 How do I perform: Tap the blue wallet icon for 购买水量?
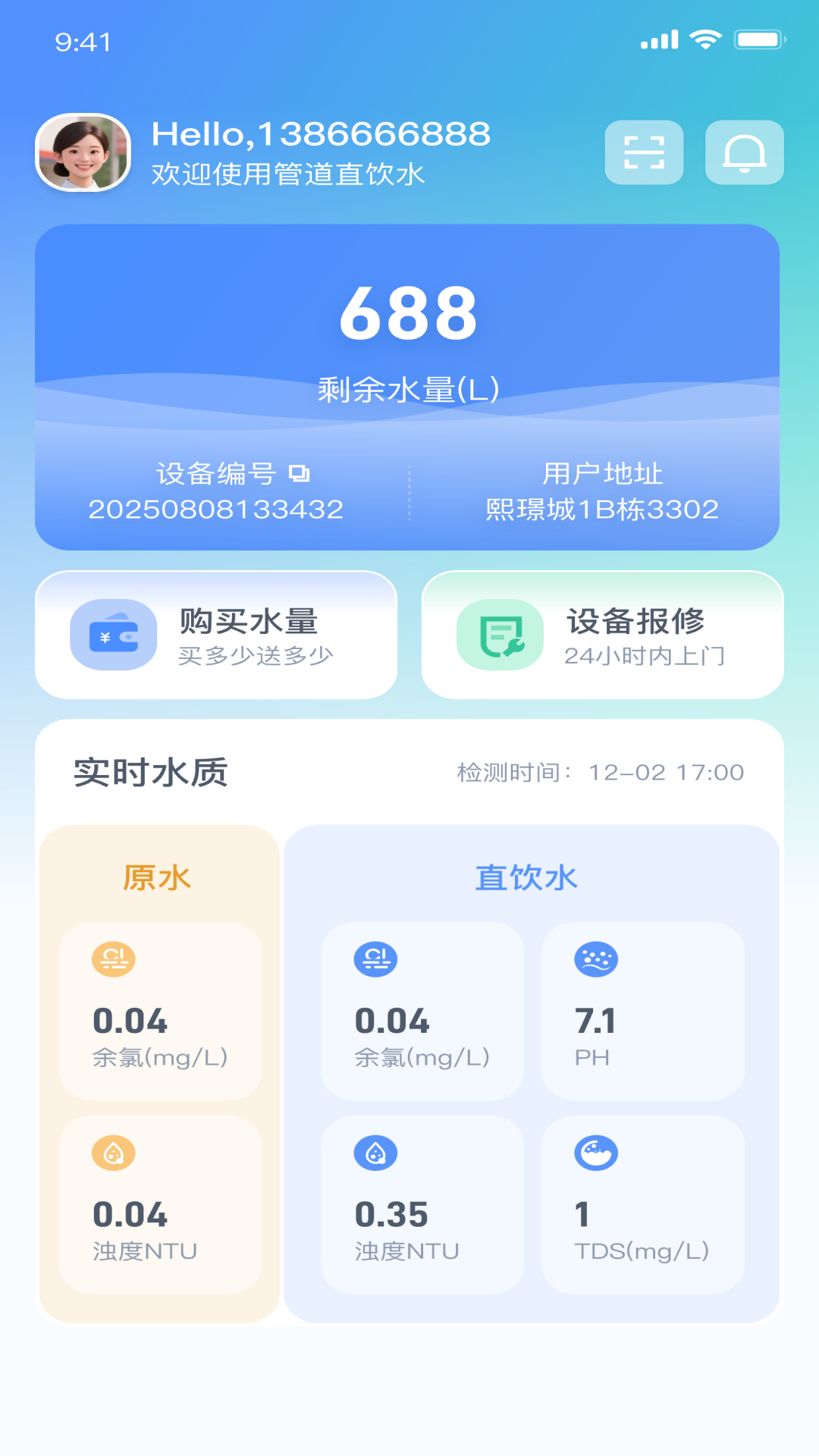[x=112, y=634]
